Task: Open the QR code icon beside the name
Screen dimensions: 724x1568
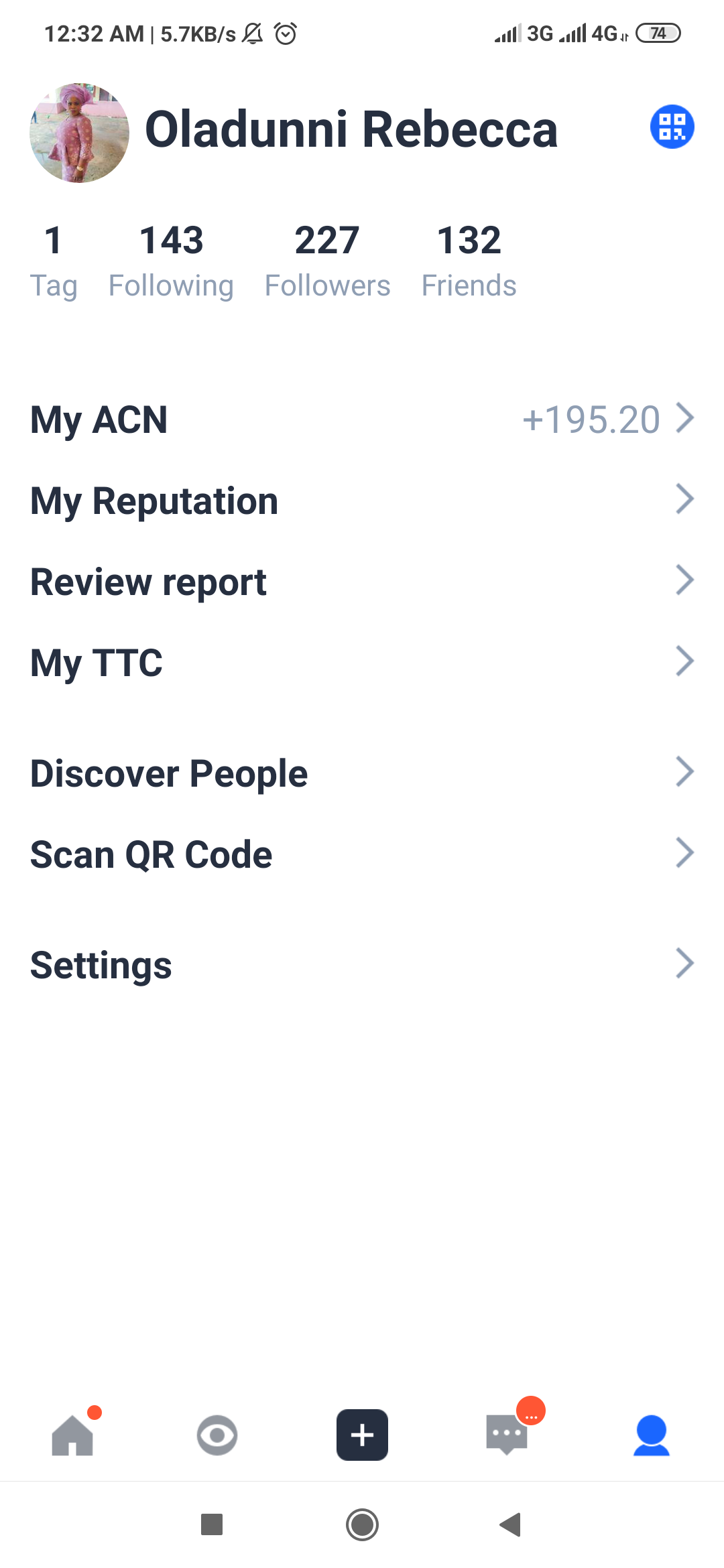Action: click(x=672, y=127)
